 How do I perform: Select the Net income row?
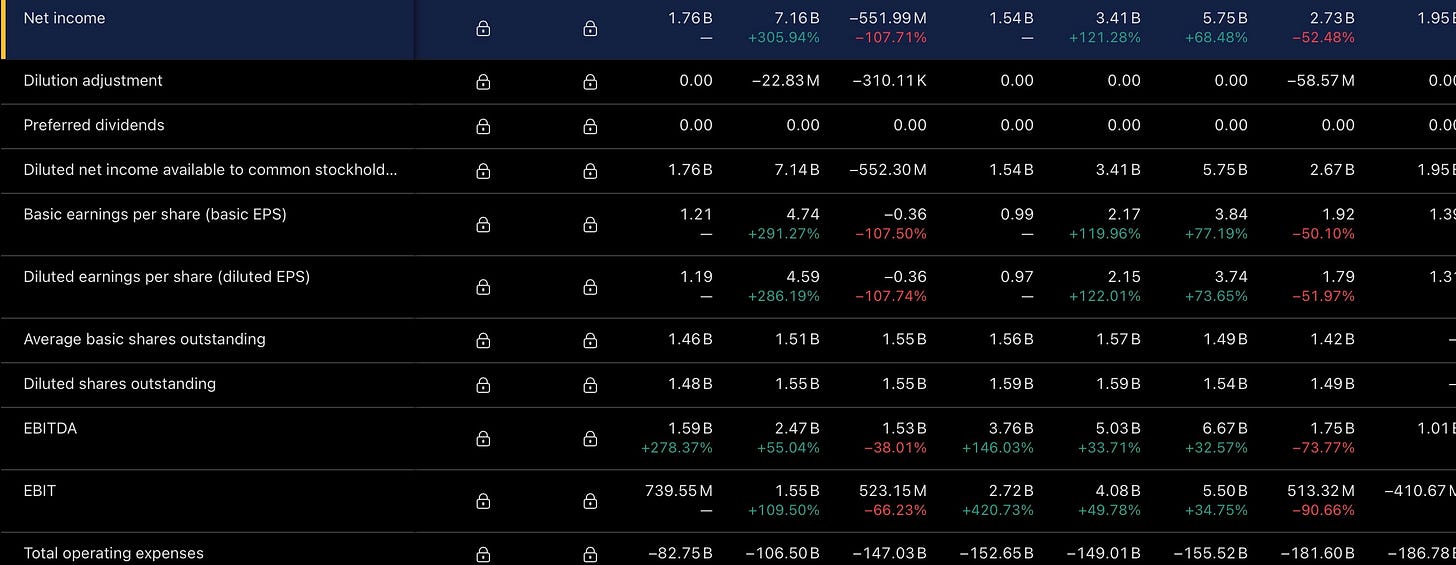pyautogui.click(x=728, y=30)
